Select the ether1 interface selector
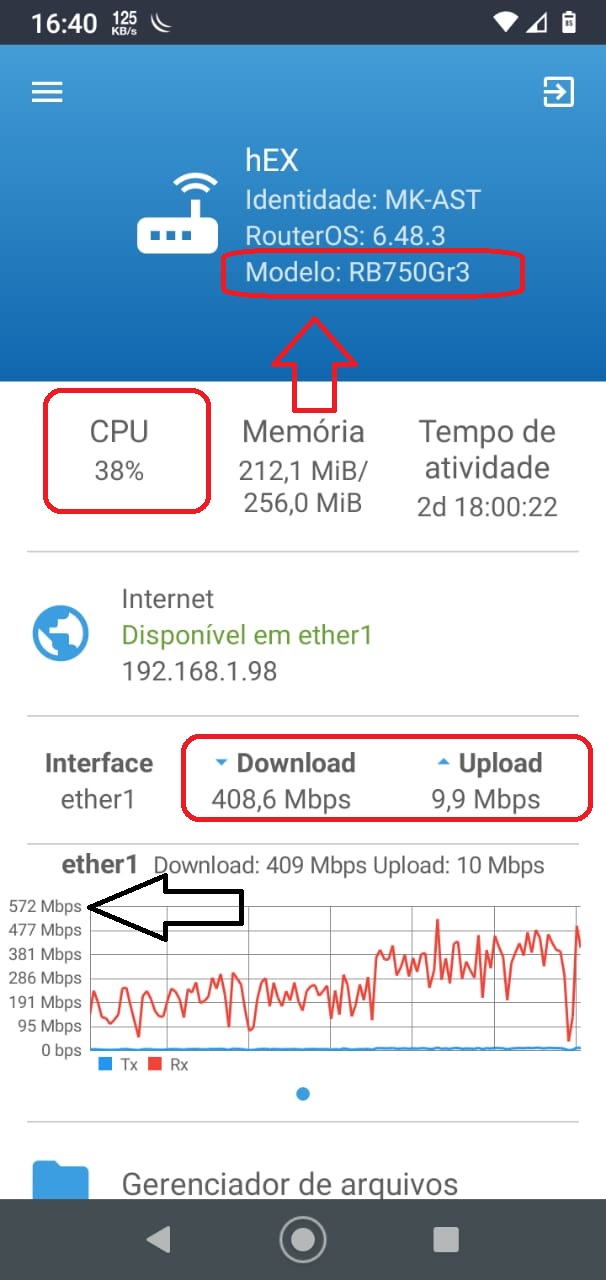Screen dimensions: 606x1280 click(x=99, y=780)
